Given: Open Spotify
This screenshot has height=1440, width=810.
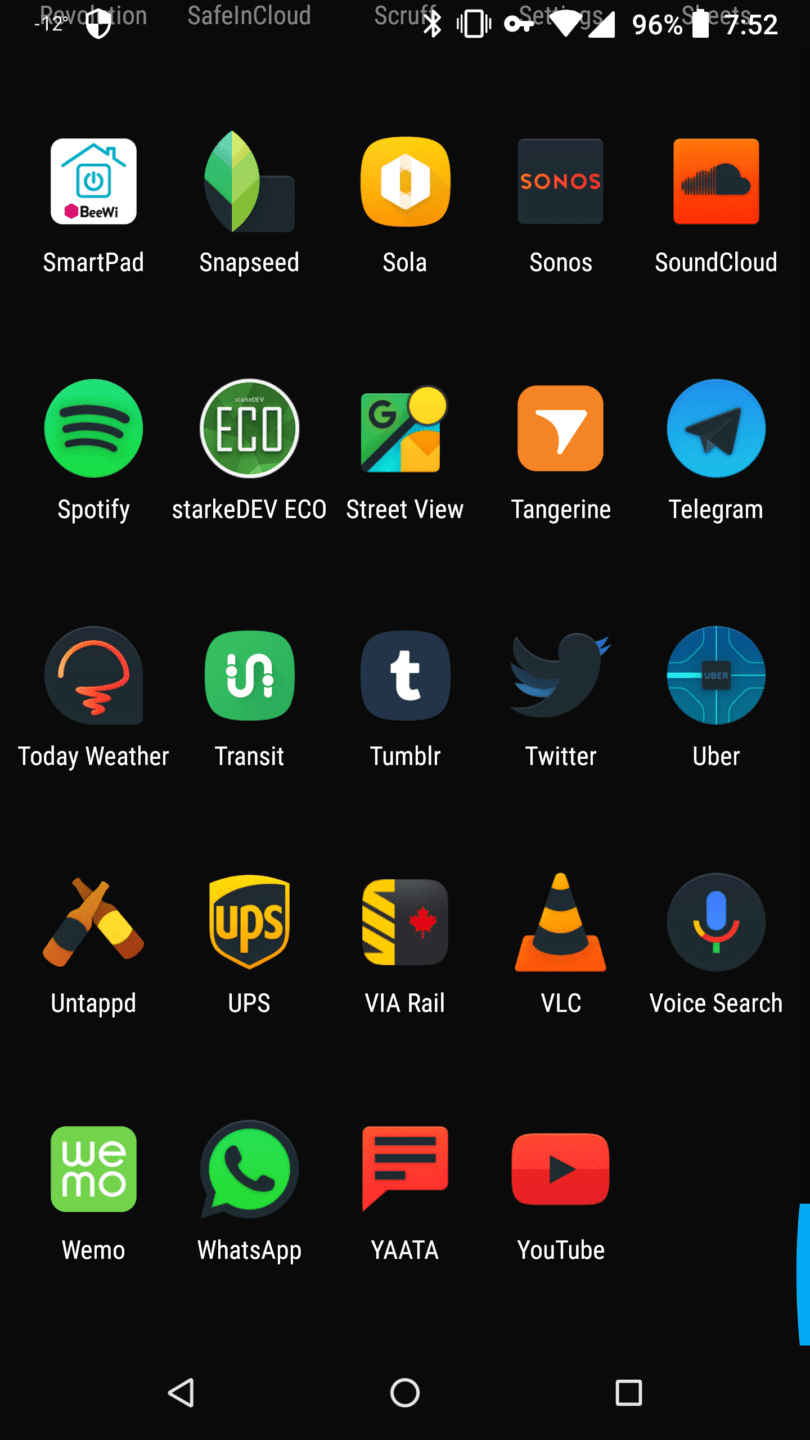Looking at the screenshot, I should [x=93, y=428].
